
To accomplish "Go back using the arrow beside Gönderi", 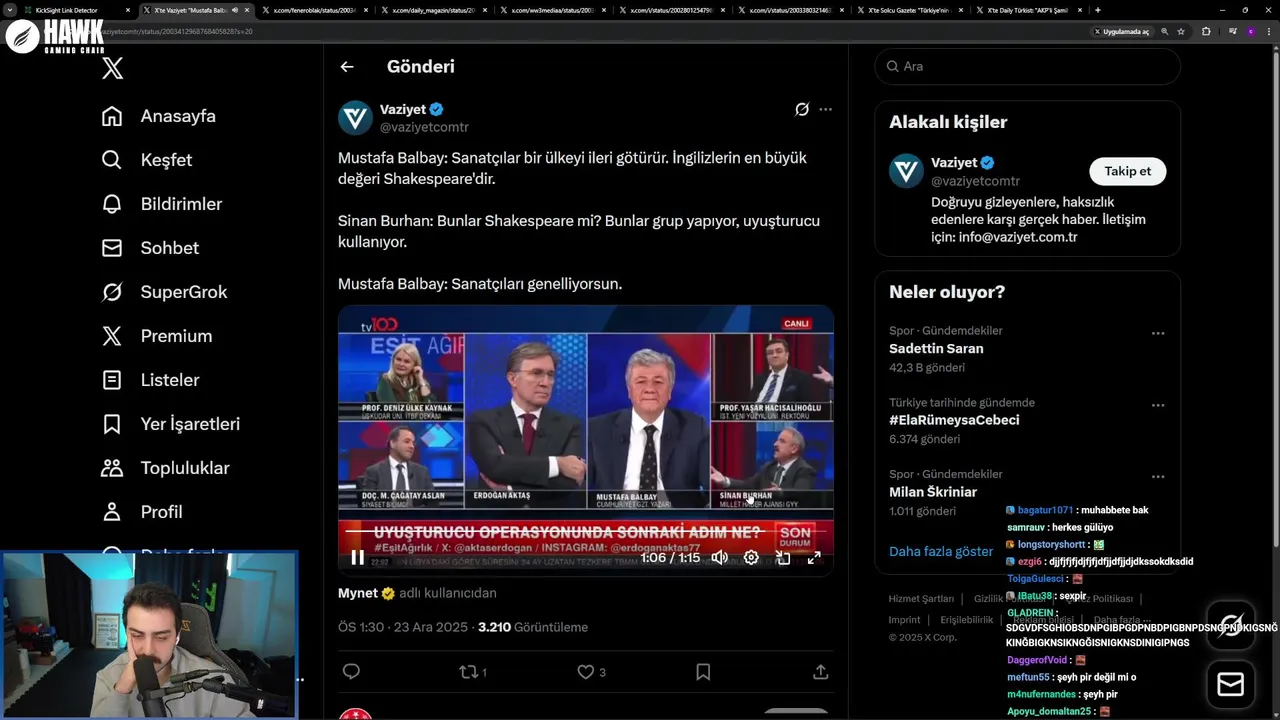I will tap(347, 67).
